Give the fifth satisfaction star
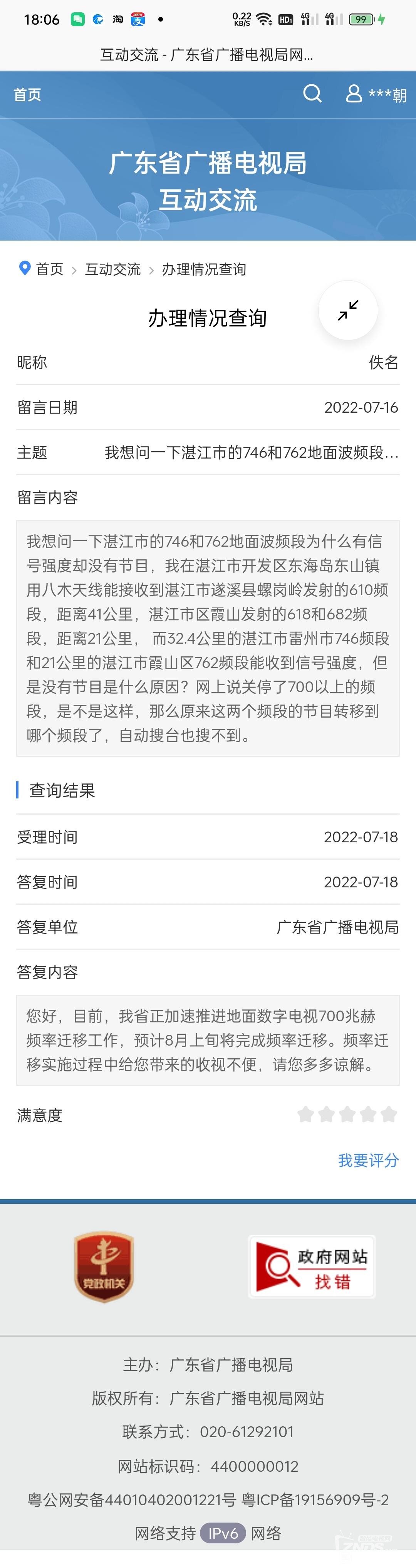416x1568 pixels. click(389, 1115)
